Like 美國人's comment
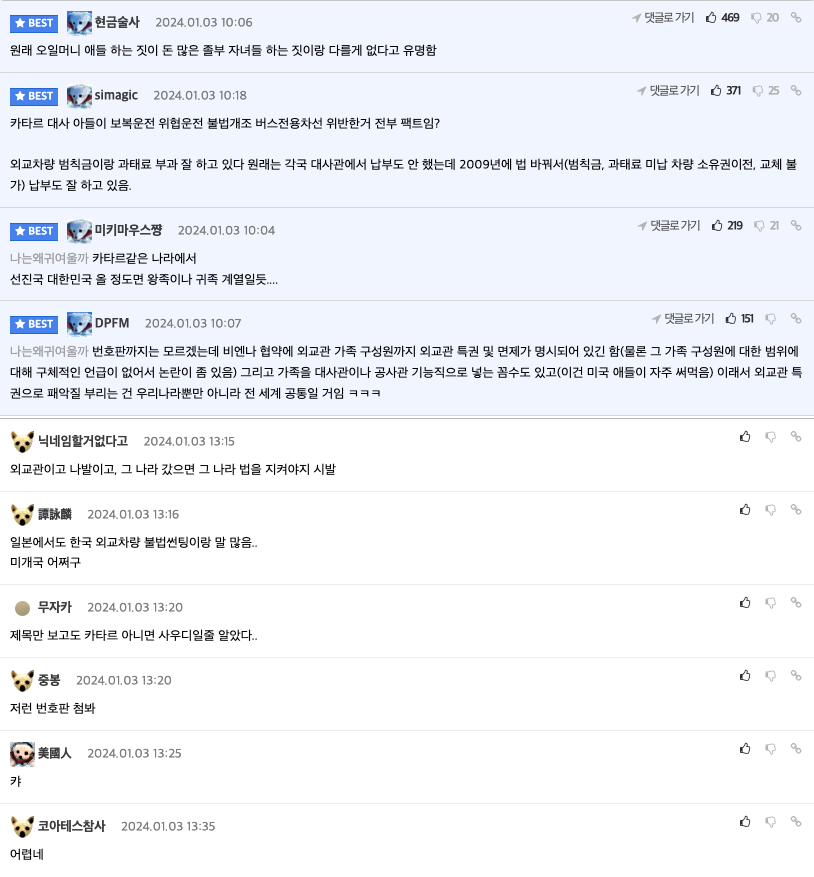The height and width of the screenshot is (877, 814). click(x=745, y=749)
